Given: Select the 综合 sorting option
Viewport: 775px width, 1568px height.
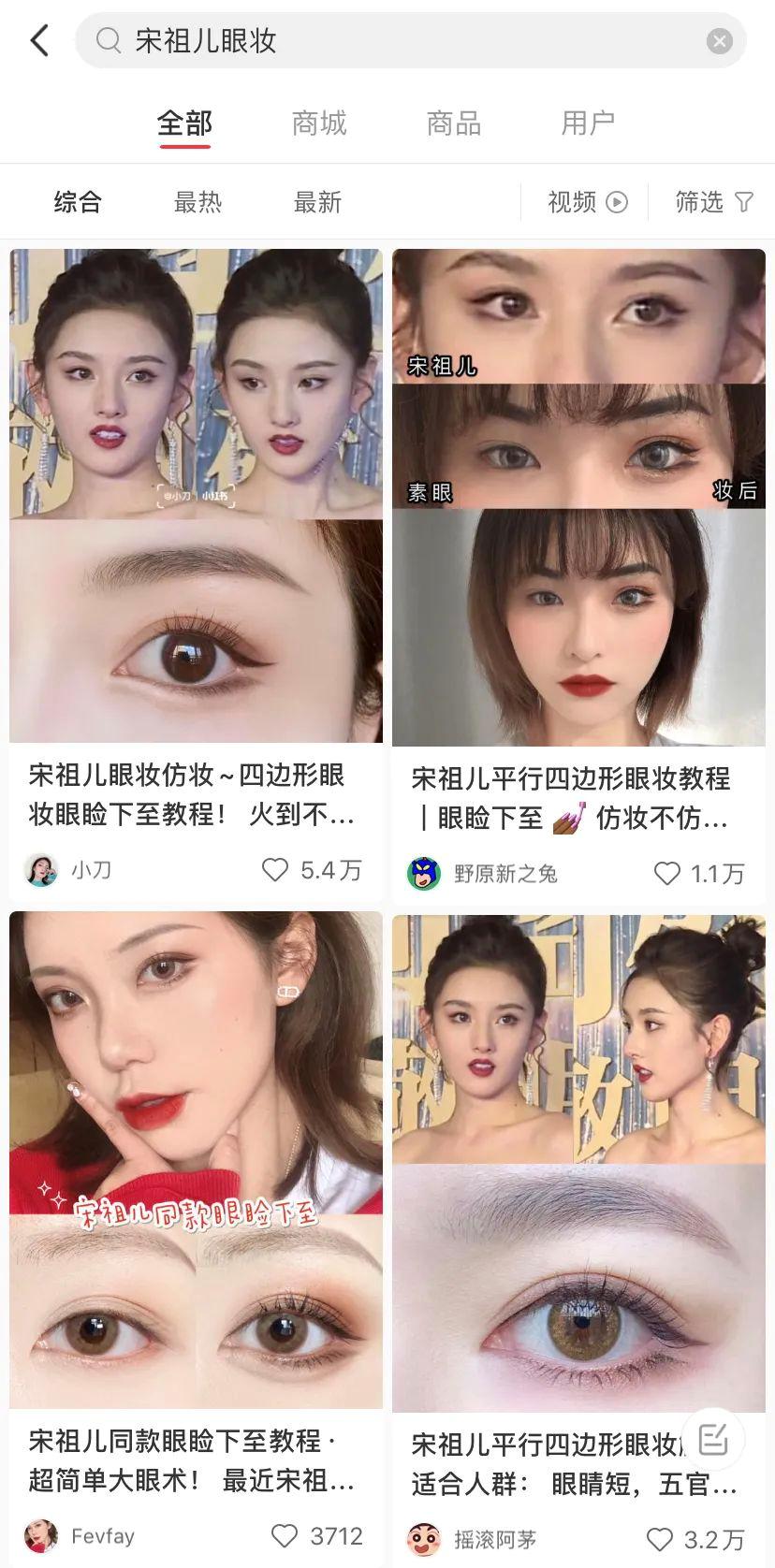Looking at the screenshot, I should coord(79,201).
